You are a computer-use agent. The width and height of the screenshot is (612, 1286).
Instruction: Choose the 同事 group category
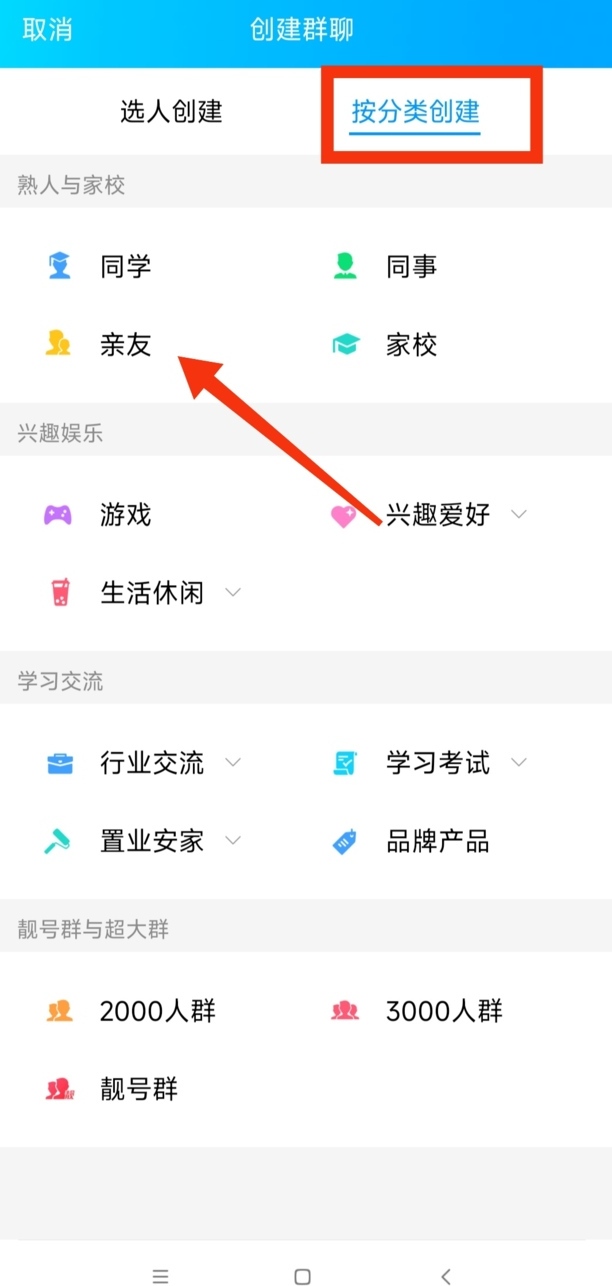(x=411, y=267)
